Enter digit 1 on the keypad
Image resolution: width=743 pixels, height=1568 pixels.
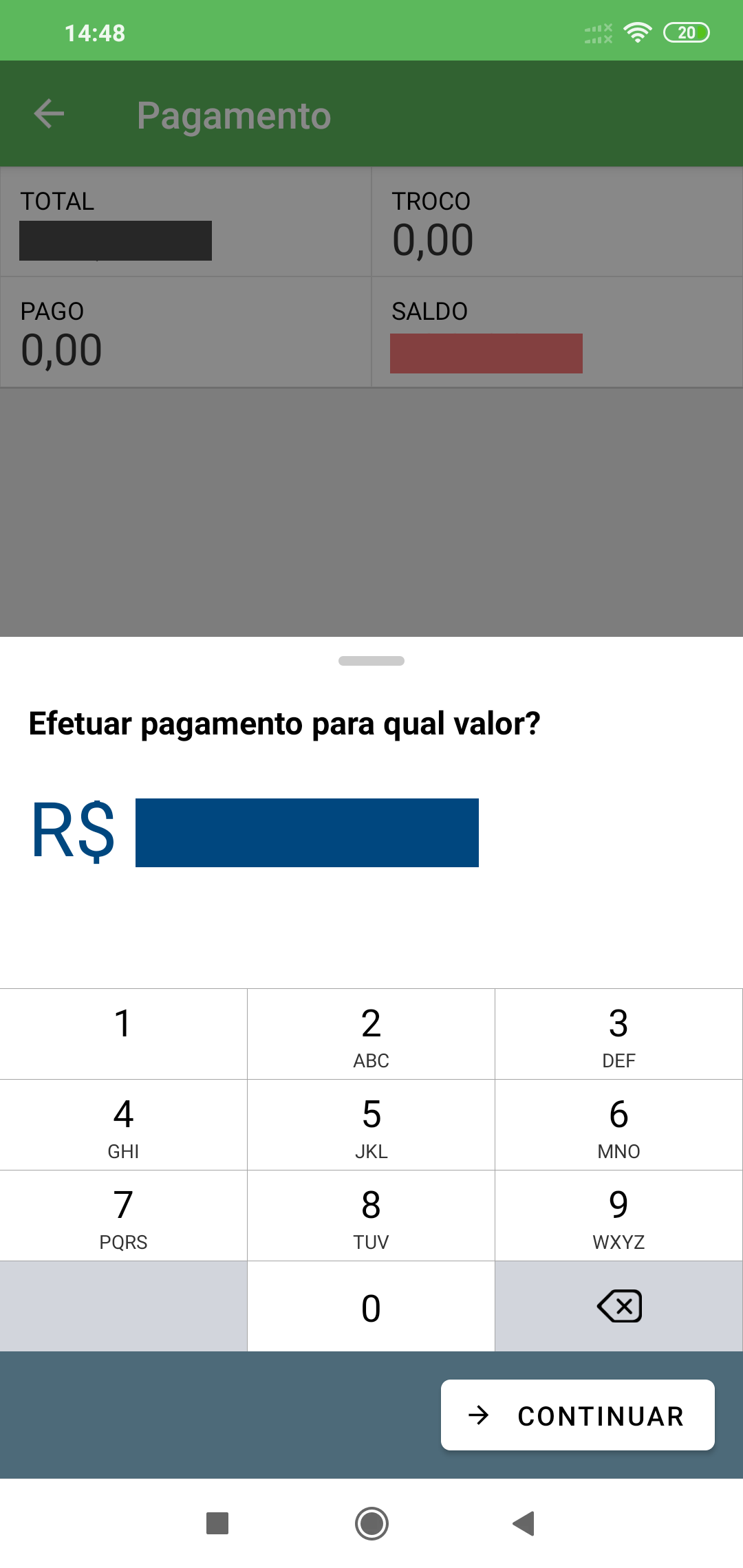point(123,1034)
